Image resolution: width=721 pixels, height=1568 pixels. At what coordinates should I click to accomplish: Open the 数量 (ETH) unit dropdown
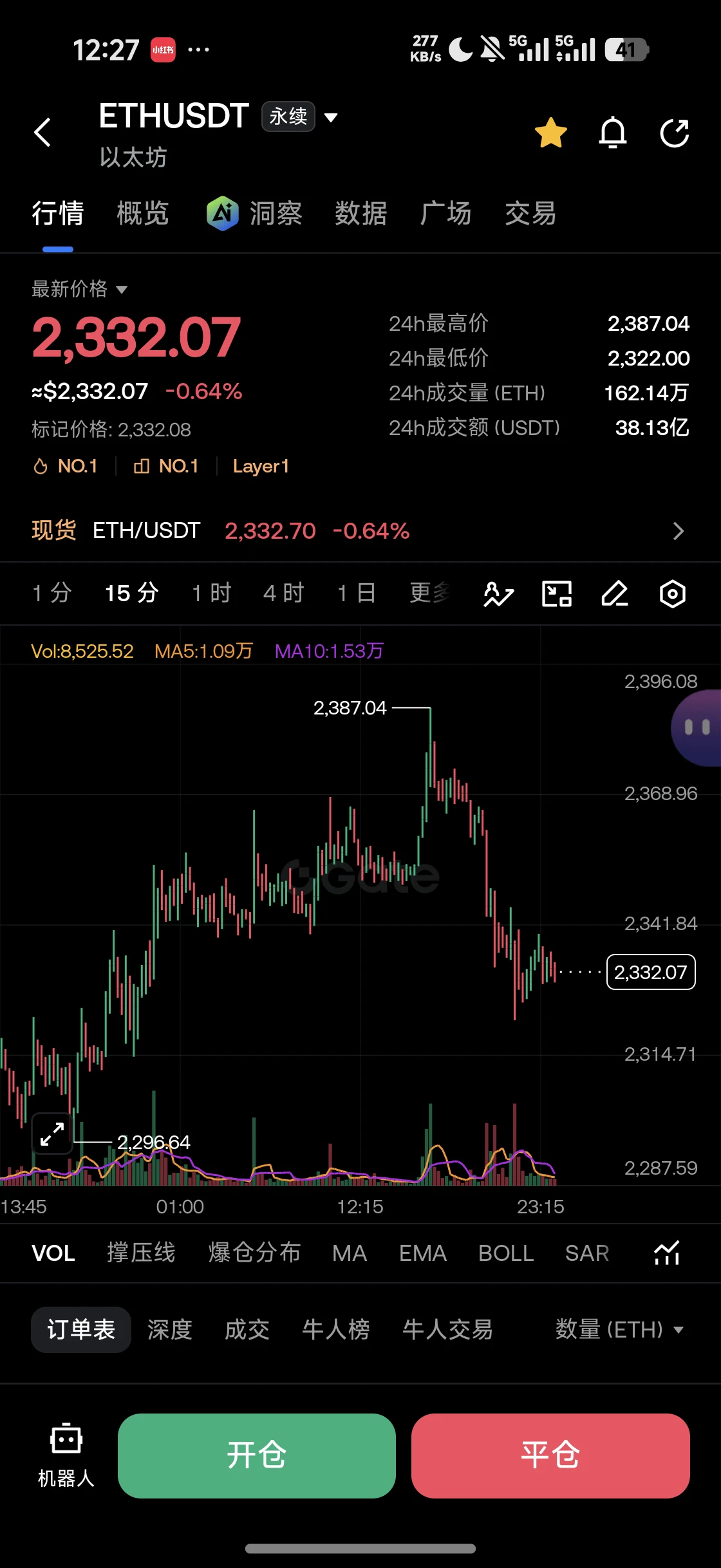pos(619,1329)
